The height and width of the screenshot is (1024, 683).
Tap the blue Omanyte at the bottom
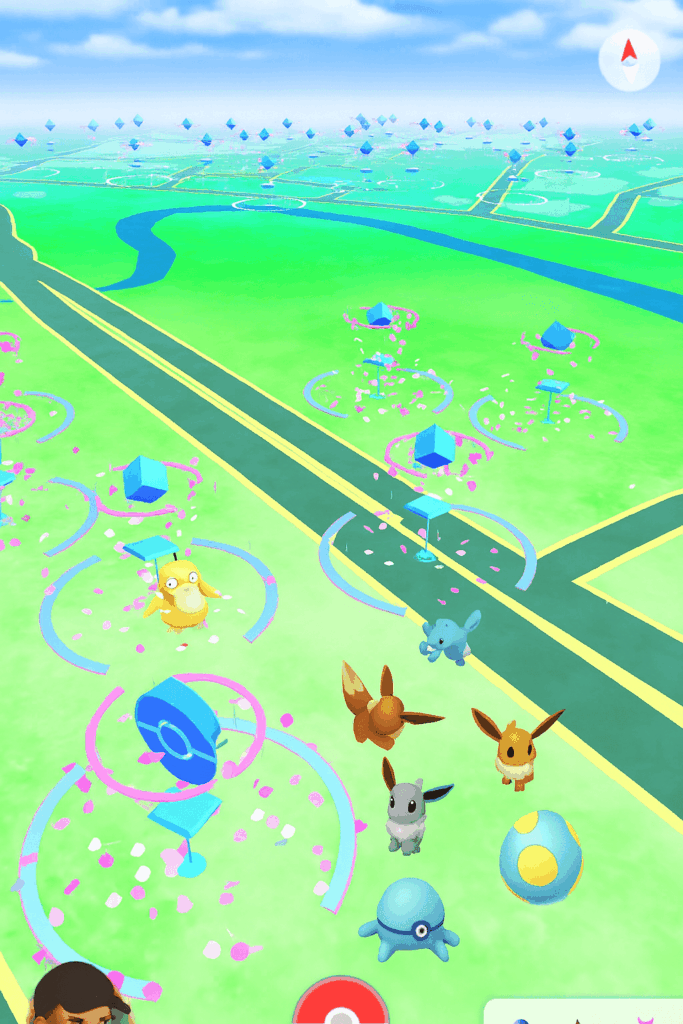coord(409,917)
